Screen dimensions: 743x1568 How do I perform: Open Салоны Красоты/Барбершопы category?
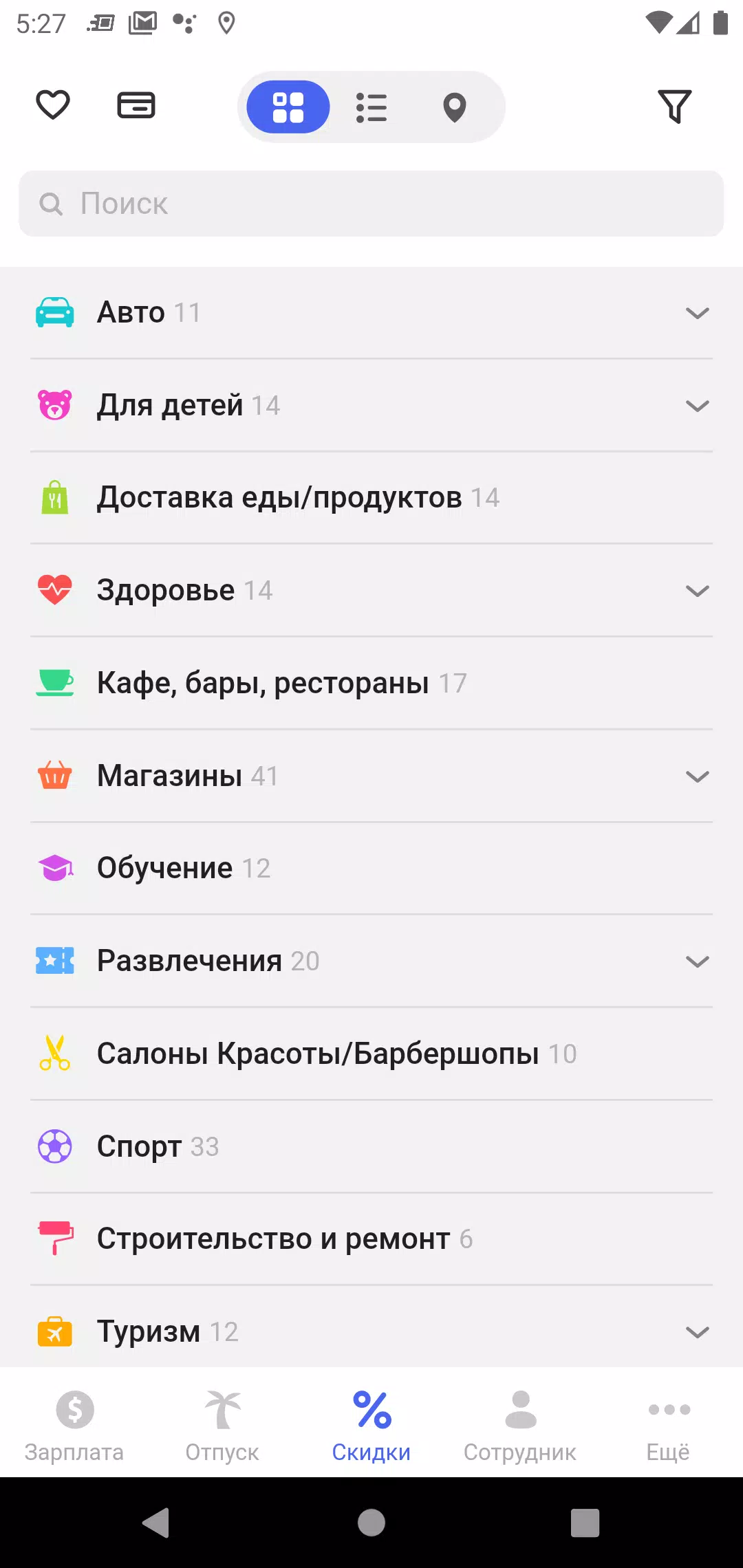click(x=371, y=1054)
